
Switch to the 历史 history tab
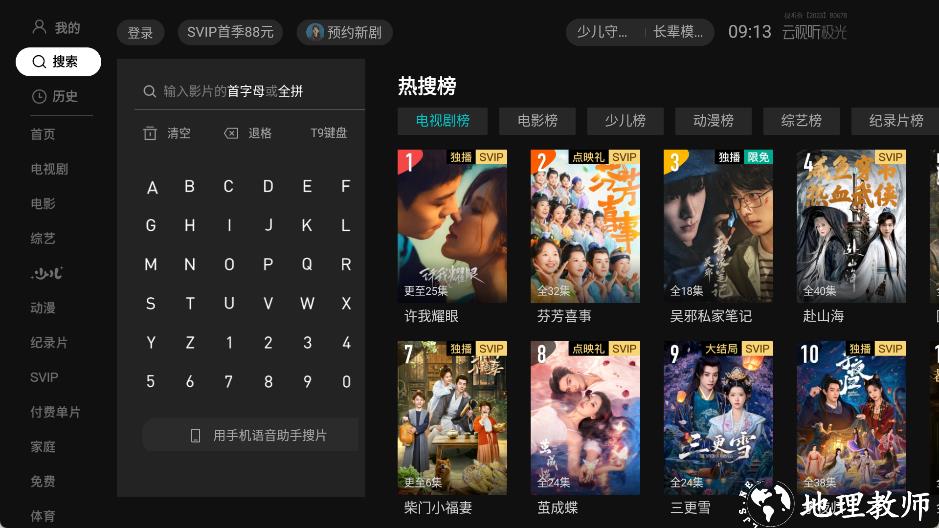(56, 96)
